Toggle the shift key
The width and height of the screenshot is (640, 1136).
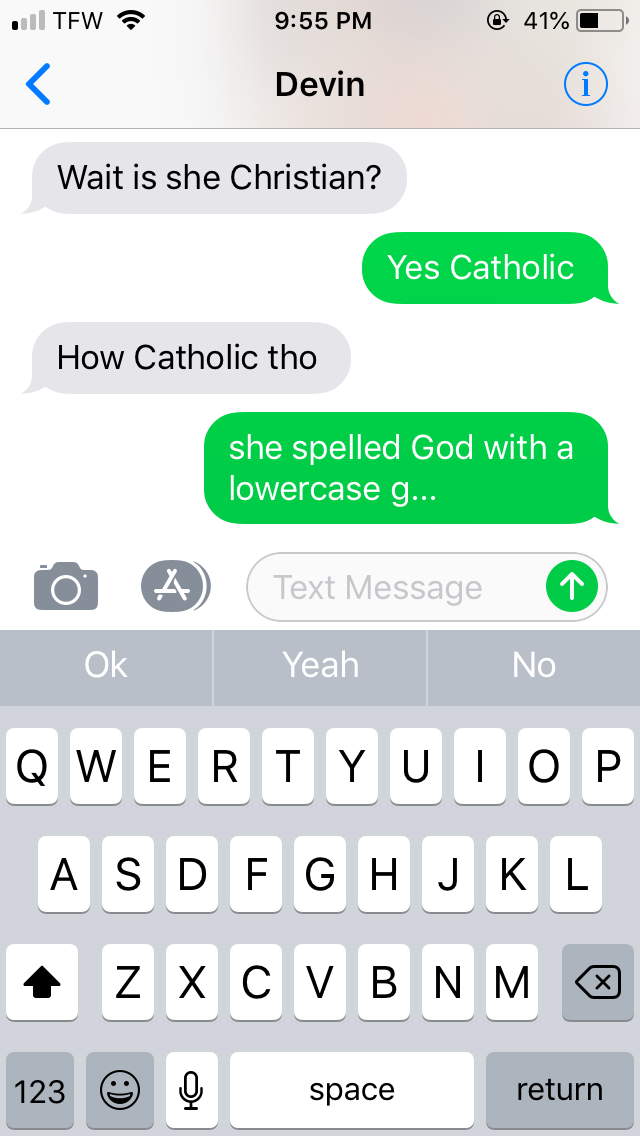point(42,983)
